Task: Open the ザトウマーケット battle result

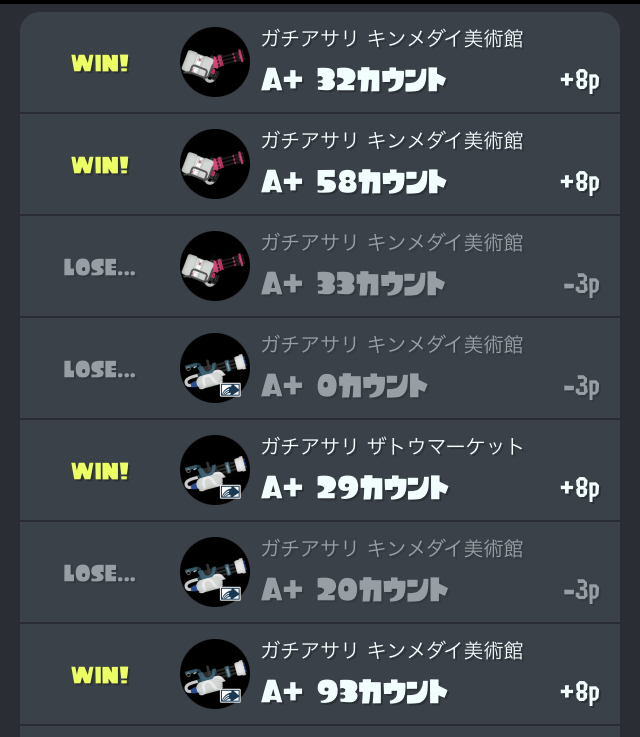Action: coord(320,471)
